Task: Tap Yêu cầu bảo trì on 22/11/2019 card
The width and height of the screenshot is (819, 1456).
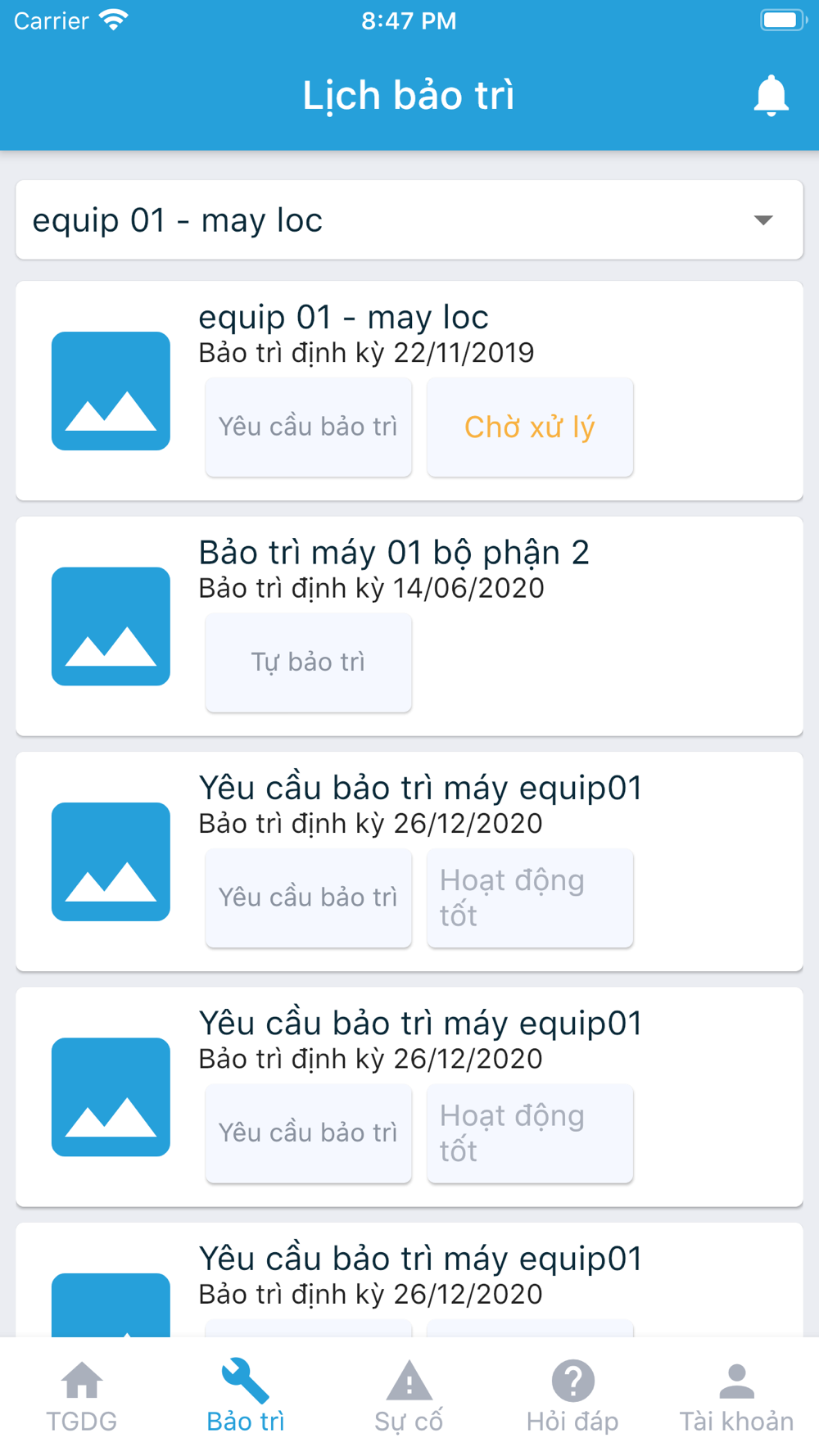Action: pos(308,427)
